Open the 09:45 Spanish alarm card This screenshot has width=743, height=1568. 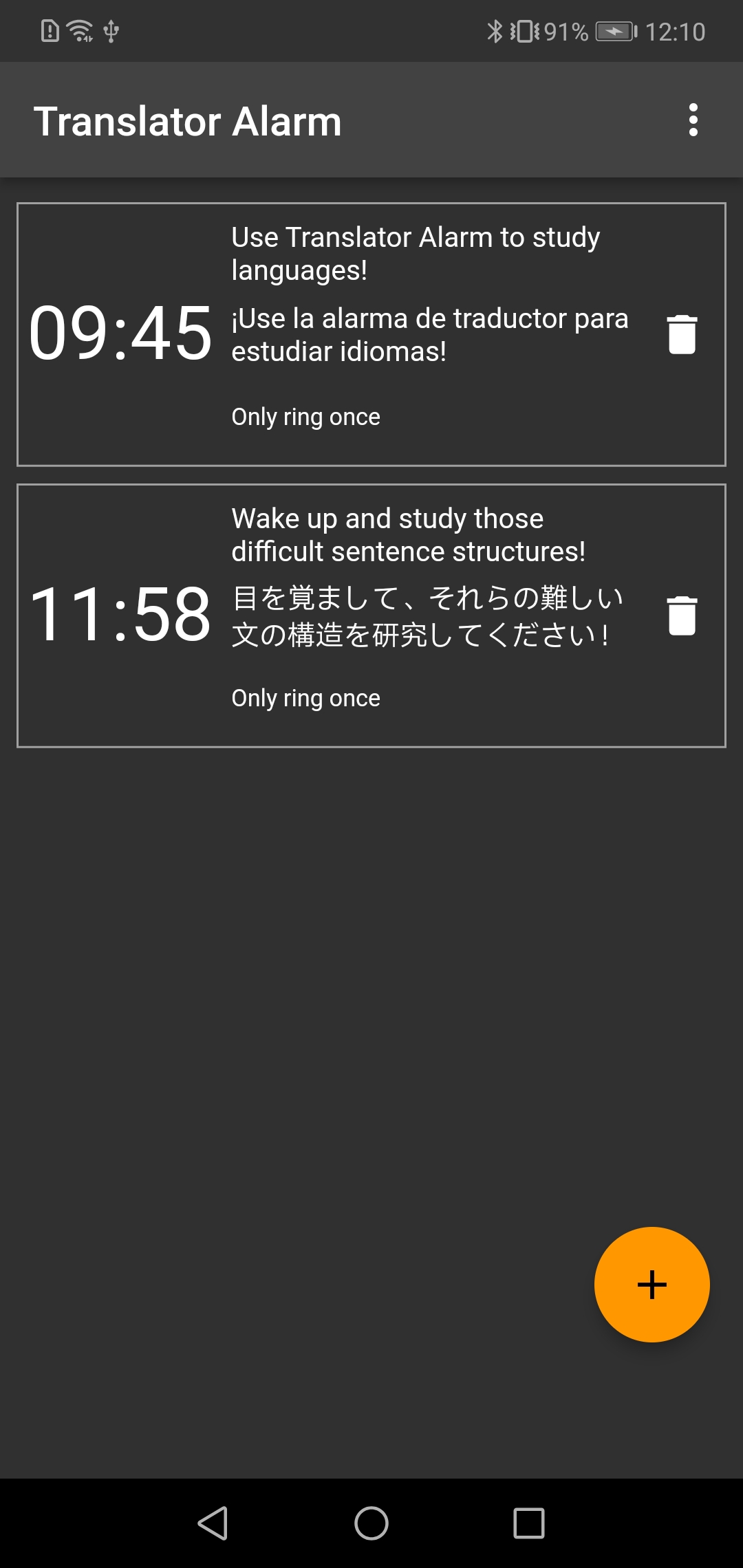(371, 334)
